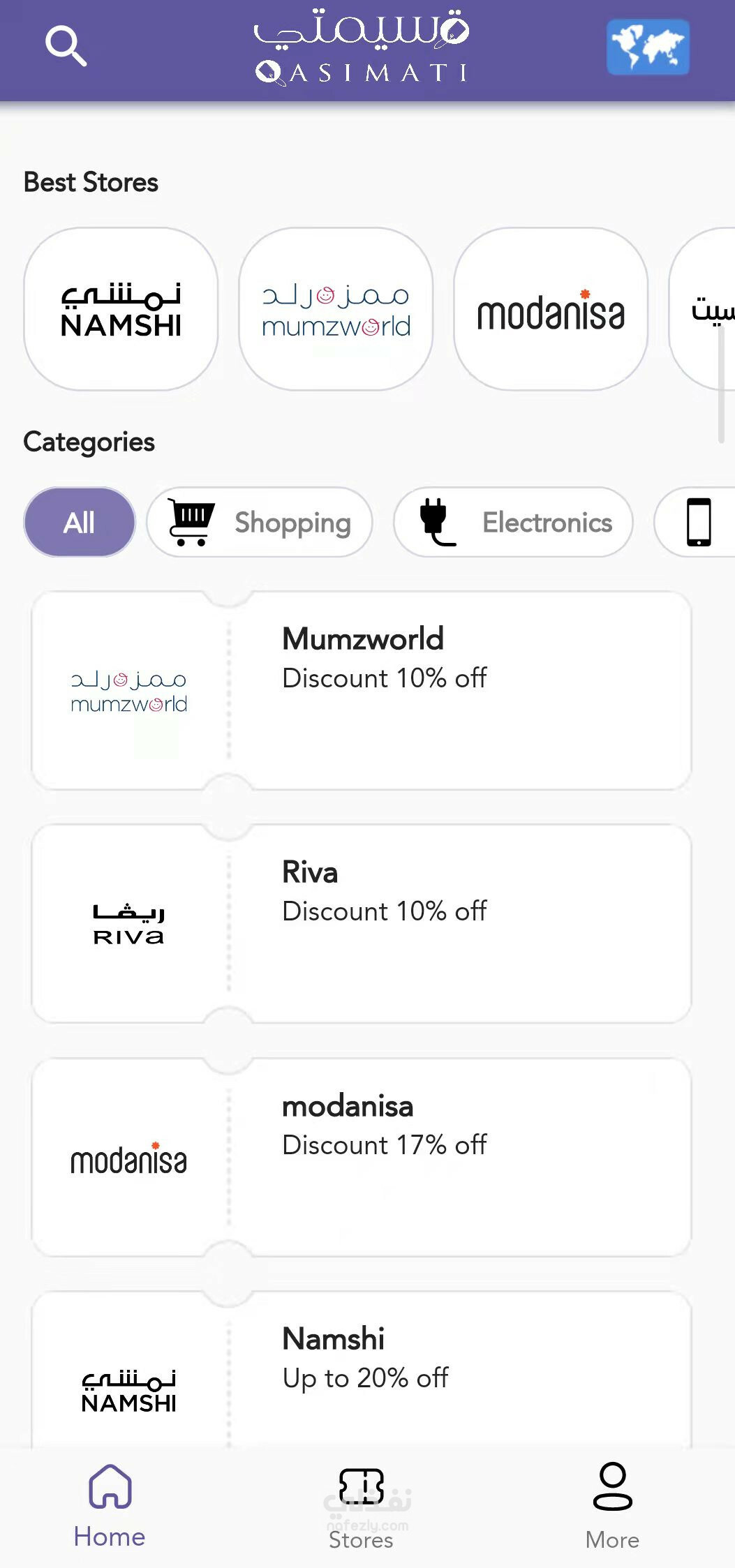Select the All category chip
Viewport: 735px width, 1568px height.
coord(80,522)
